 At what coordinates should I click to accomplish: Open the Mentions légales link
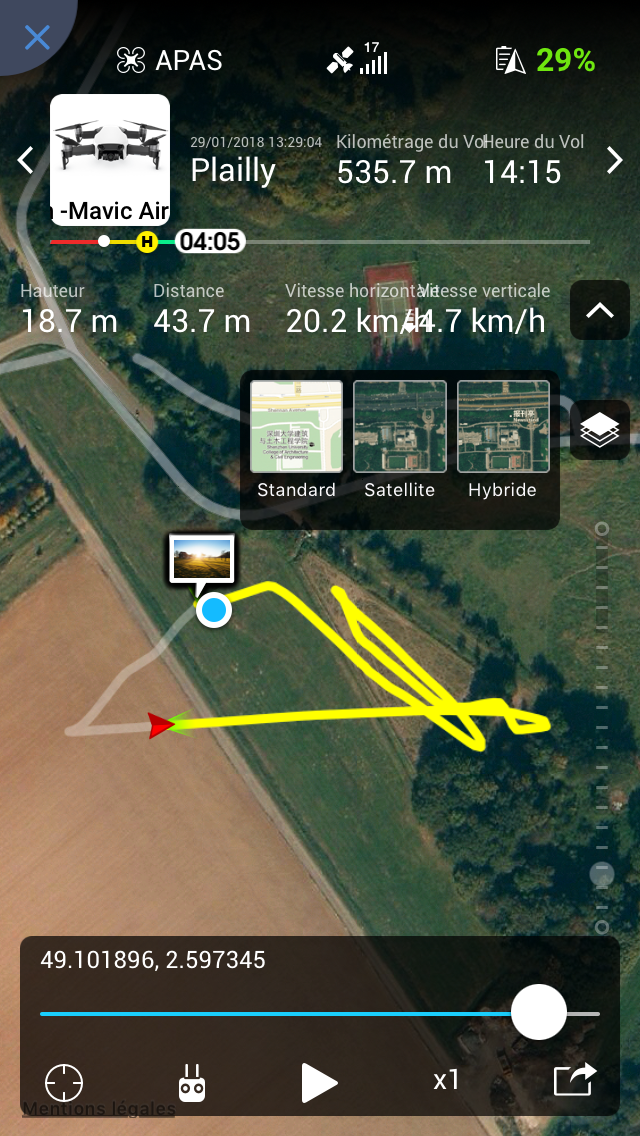click(99, 1108)
